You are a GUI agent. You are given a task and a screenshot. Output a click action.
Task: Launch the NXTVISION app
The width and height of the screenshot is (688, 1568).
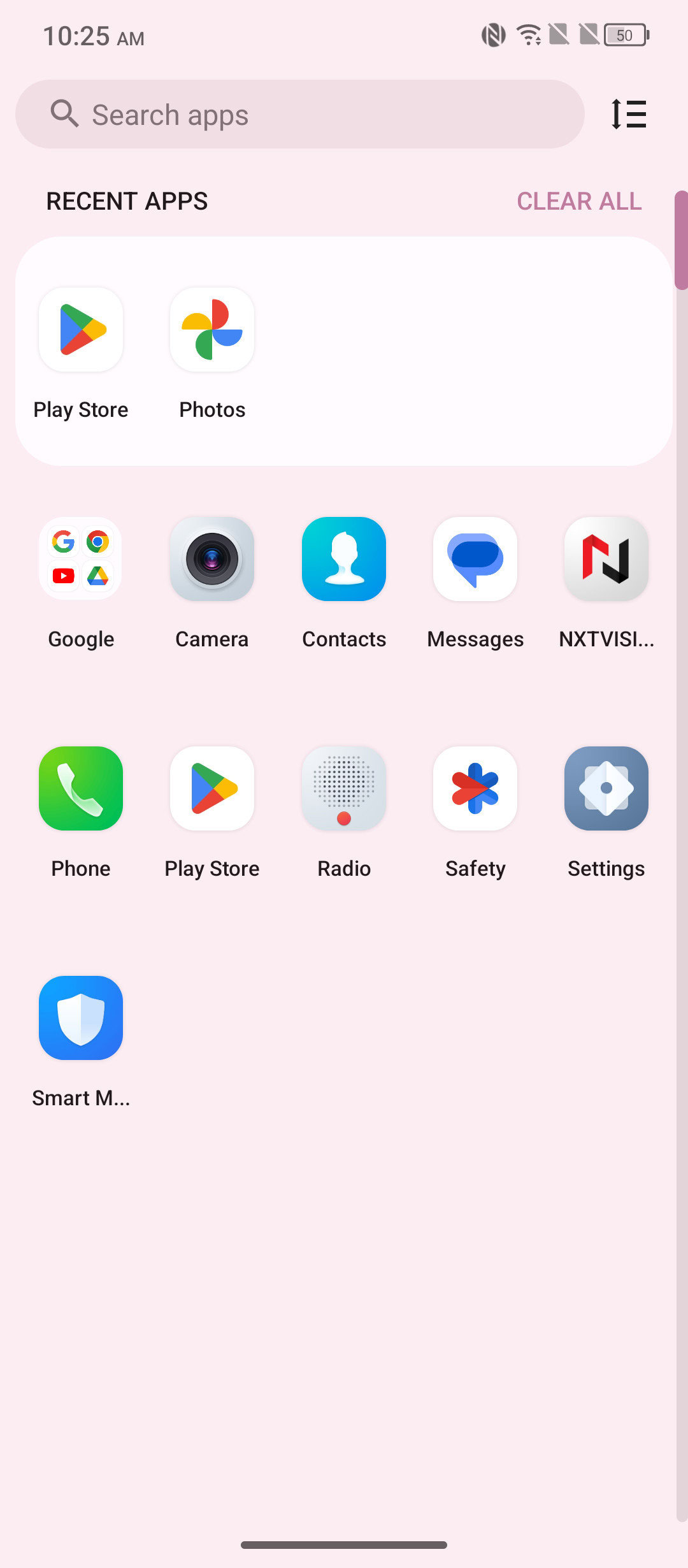[606, 560]
